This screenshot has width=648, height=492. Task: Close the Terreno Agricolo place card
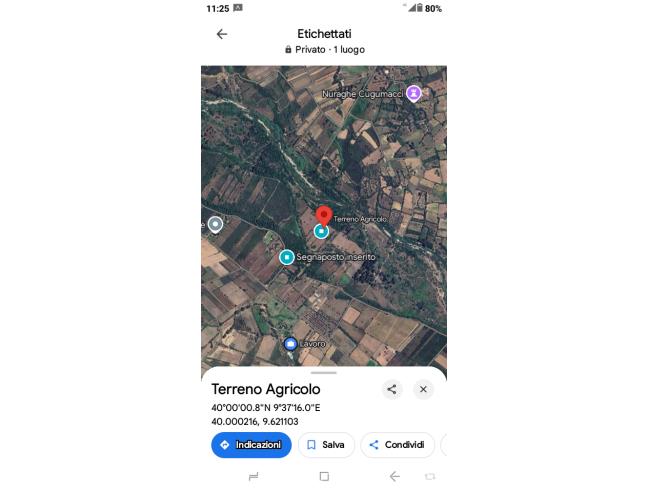(x=423, y=389)
